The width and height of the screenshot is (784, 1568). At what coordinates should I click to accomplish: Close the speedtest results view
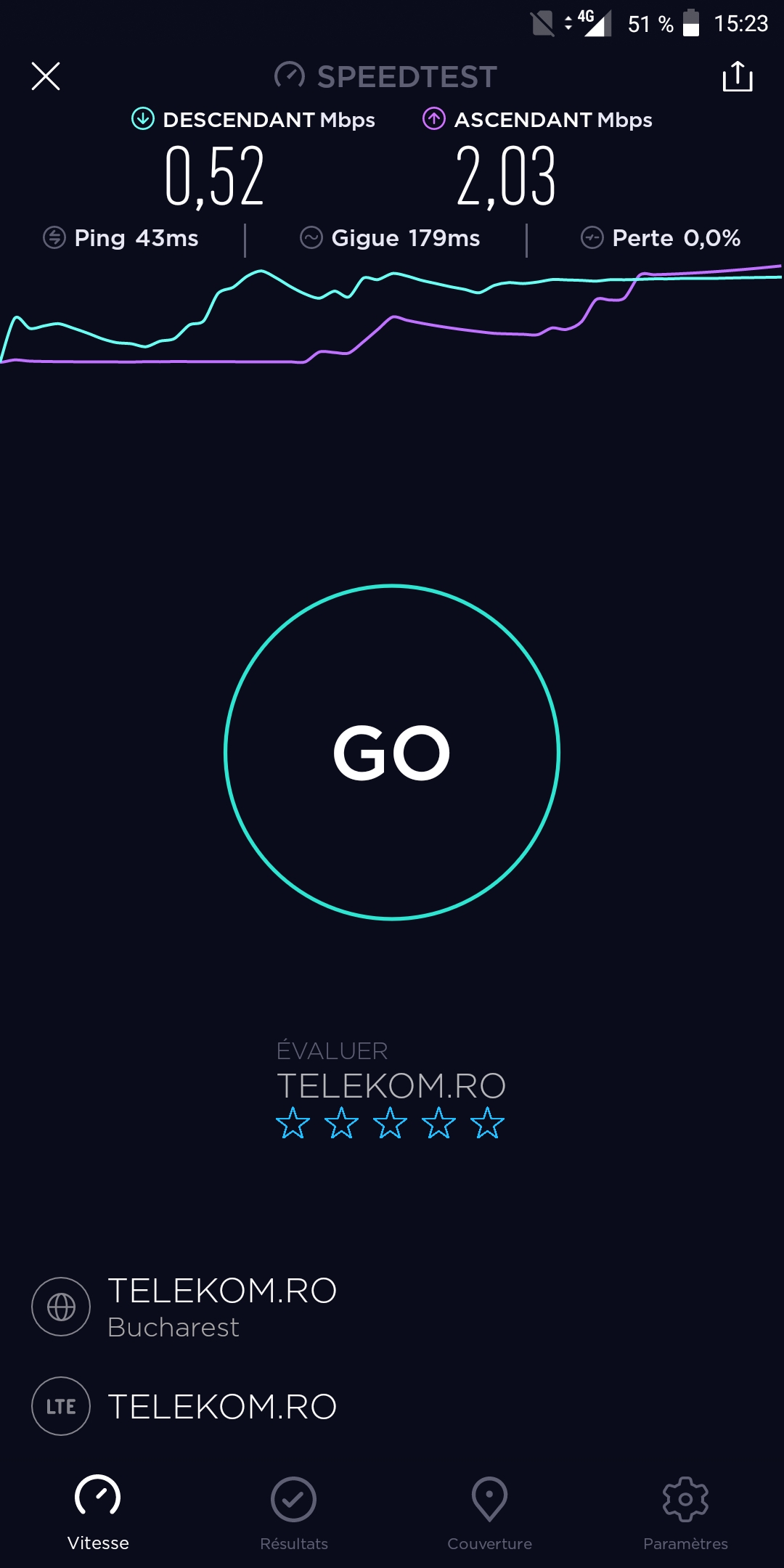(46, 76)
